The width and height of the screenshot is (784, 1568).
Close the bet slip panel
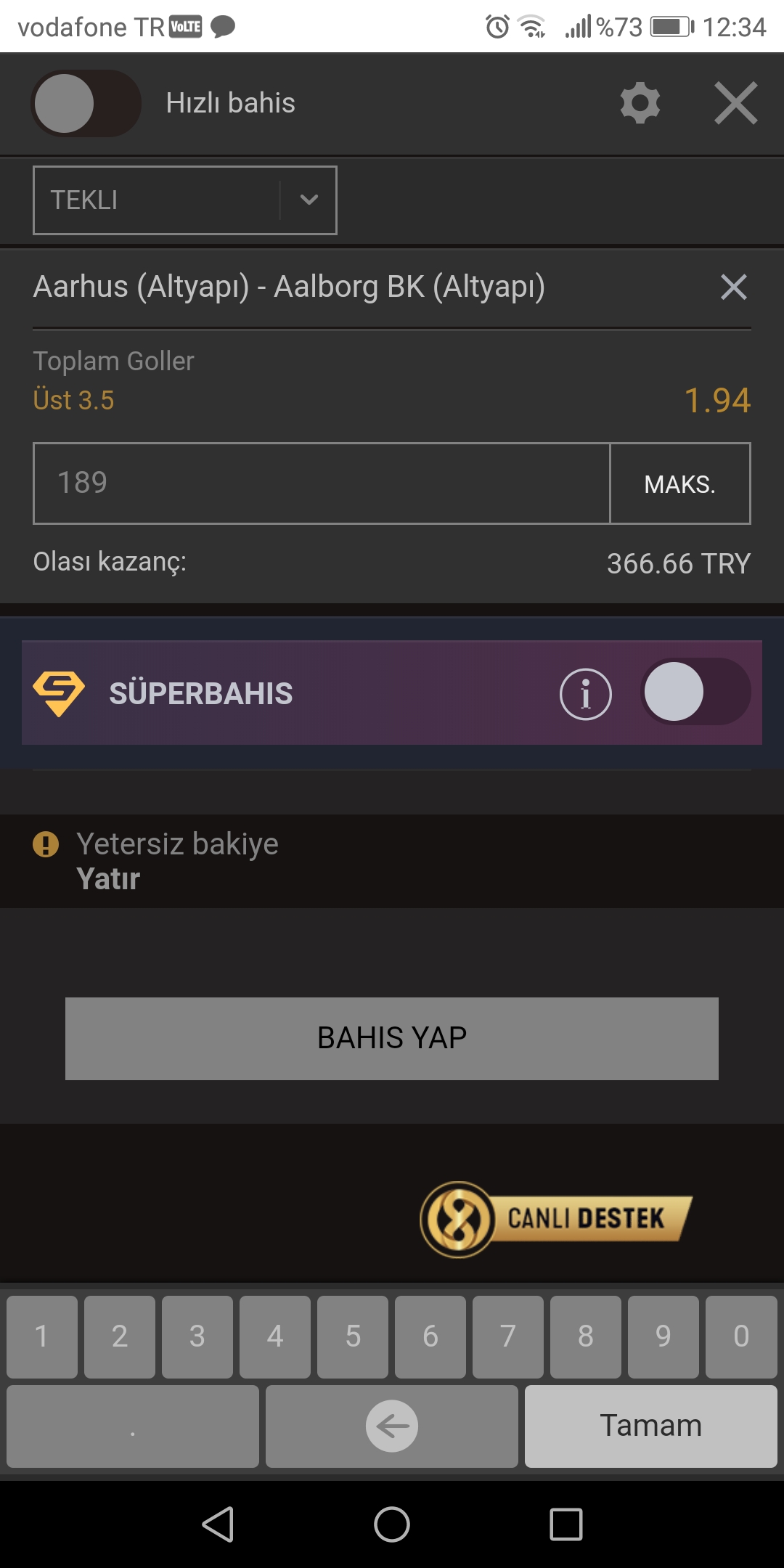click(x=736, y=103)
